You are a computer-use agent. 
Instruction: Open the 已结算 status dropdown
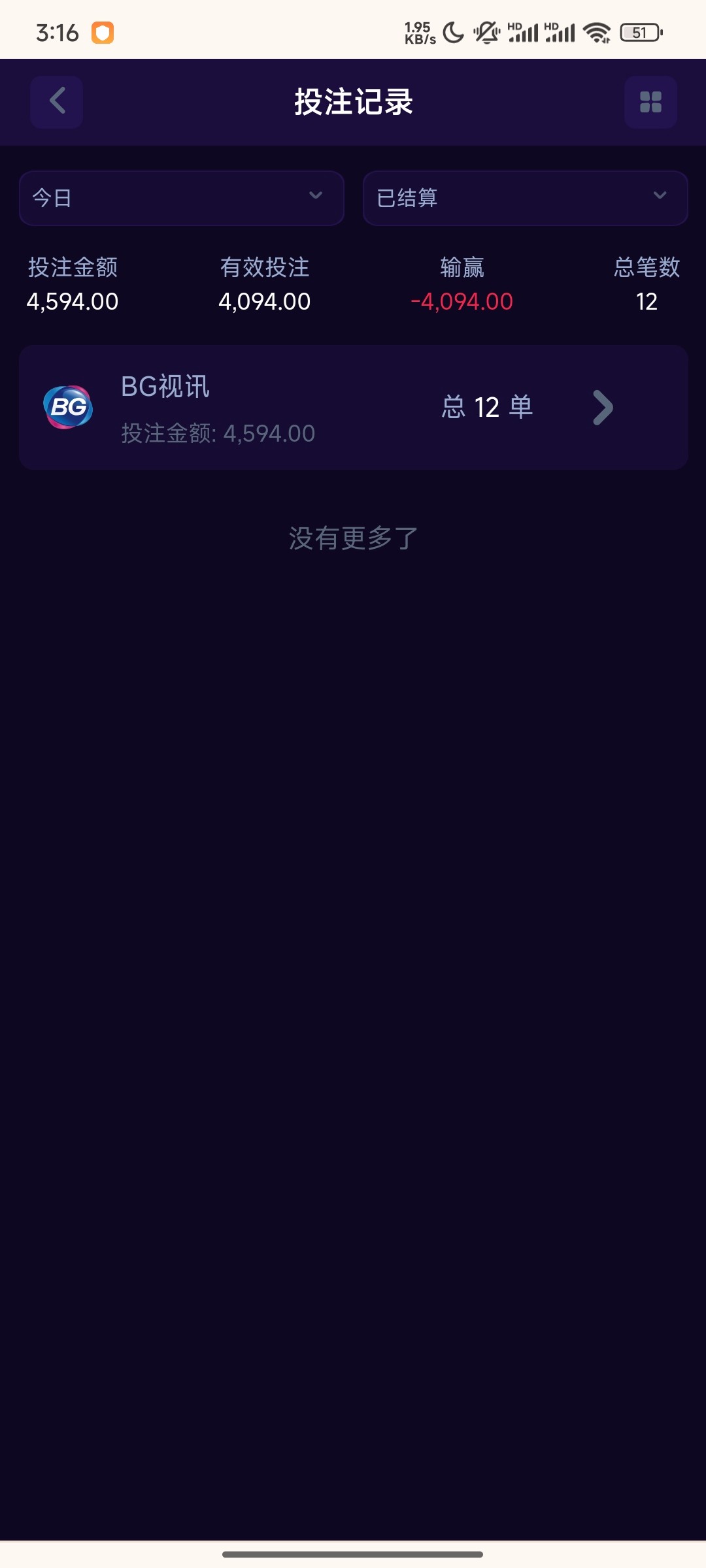pos(525,198)
